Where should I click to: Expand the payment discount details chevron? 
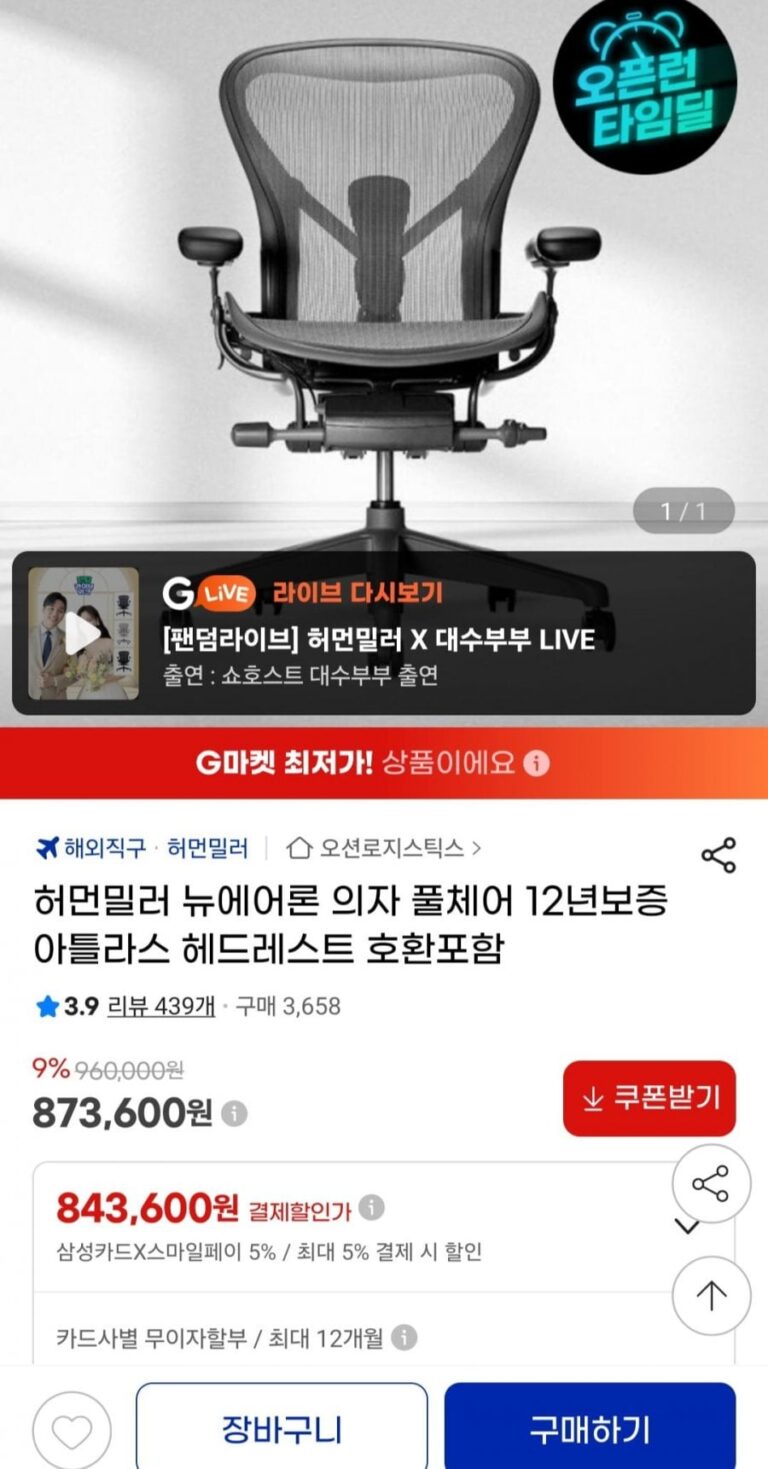click(x=686, y=1228)
